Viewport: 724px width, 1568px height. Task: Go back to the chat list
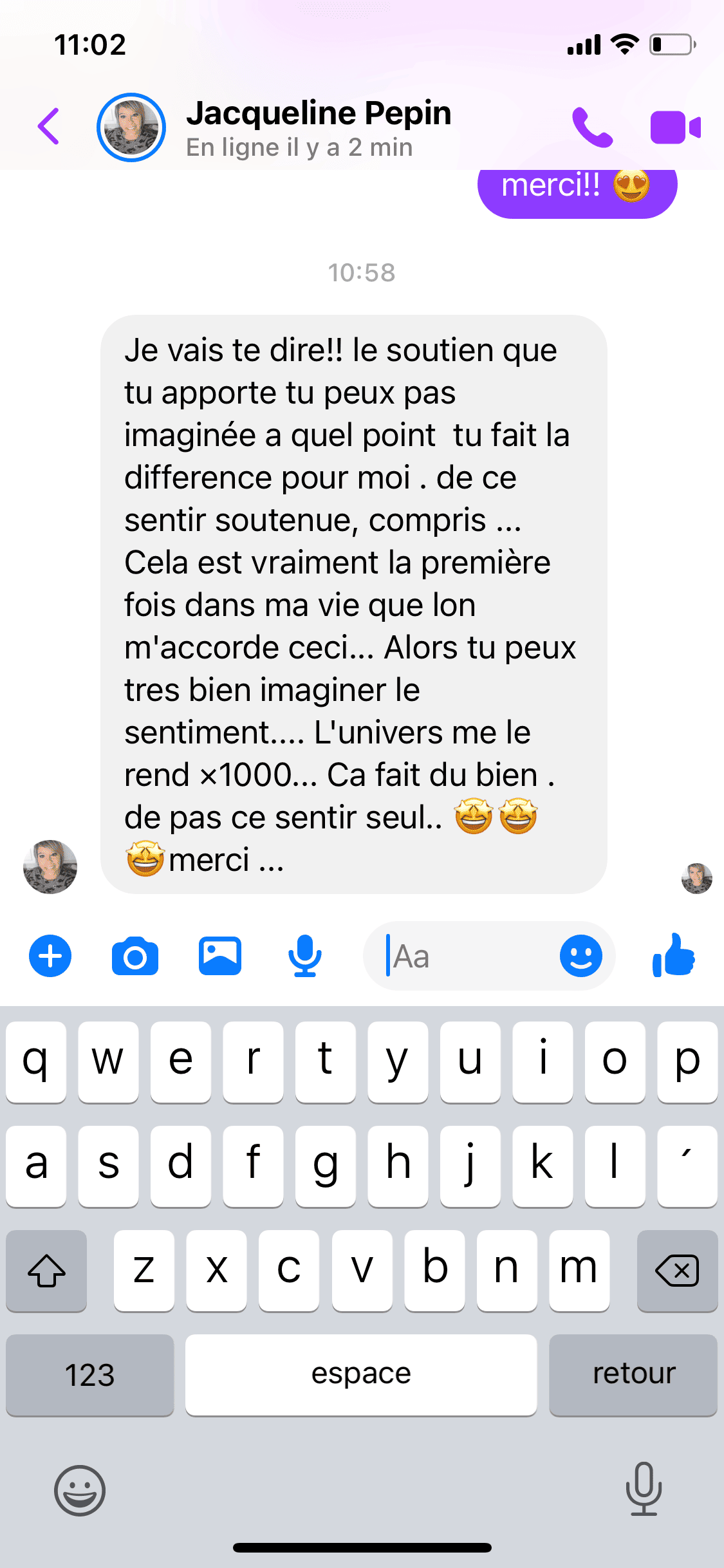(x=49, y=126)
